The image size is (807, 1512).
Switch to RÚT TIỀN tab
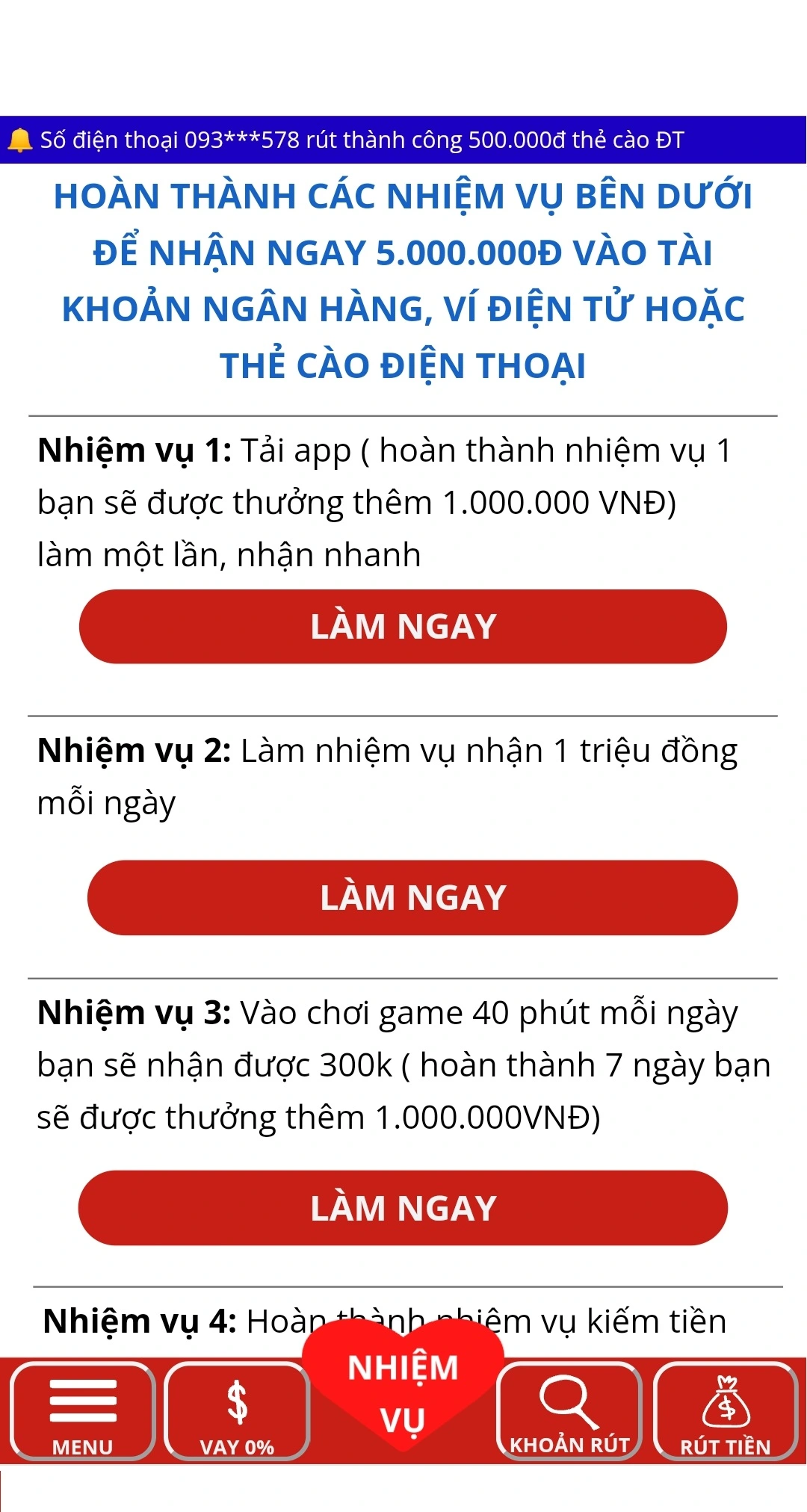click(x=725, y=1410)
